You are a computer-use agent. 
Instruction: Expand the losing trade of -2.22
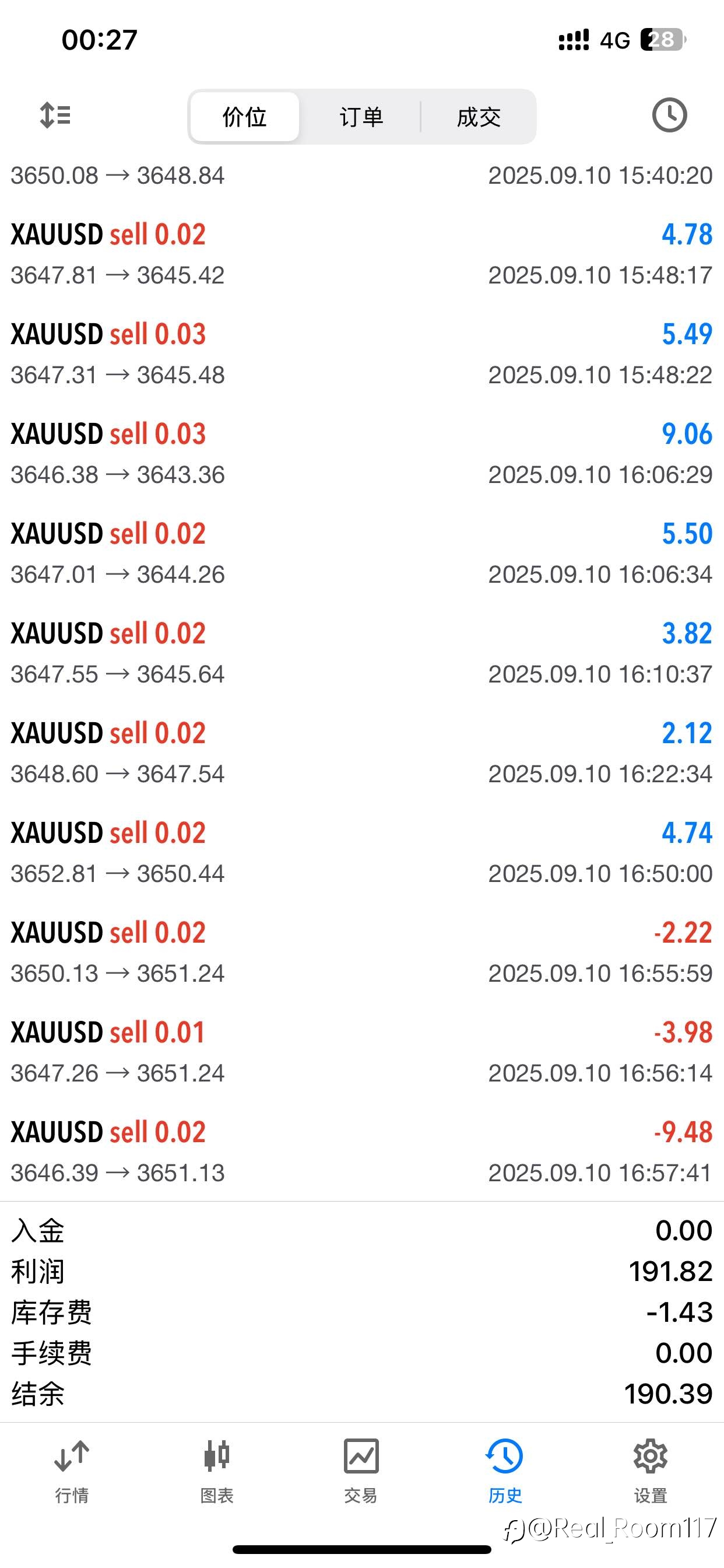tap(362, 953)
